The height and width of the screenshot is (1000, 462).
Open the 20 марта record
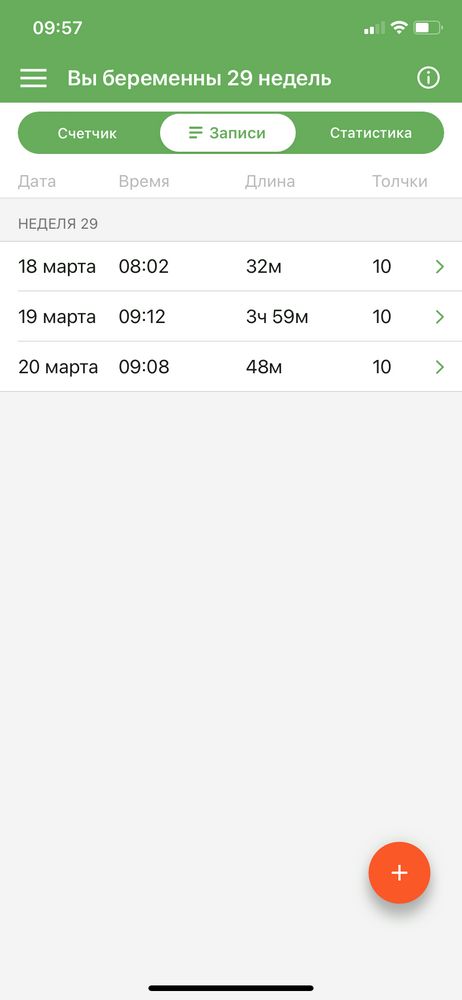coord(231,367)
